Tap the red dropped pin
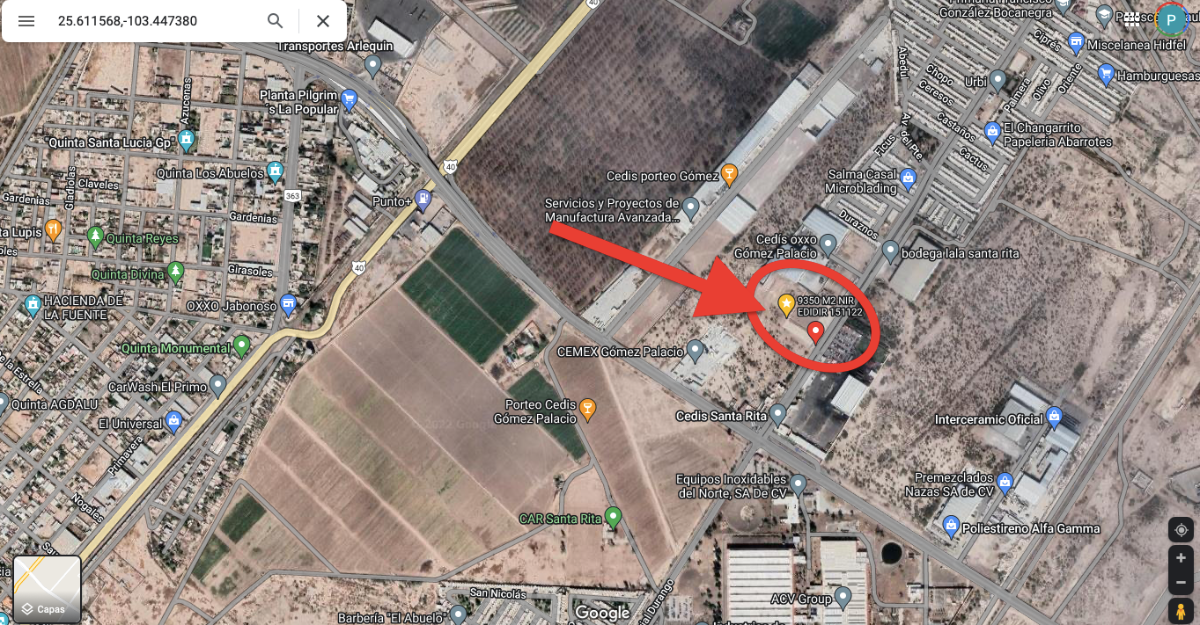The height and width of the screenshot is (625, 1200). pyautogui.click(x=815, y=331)
